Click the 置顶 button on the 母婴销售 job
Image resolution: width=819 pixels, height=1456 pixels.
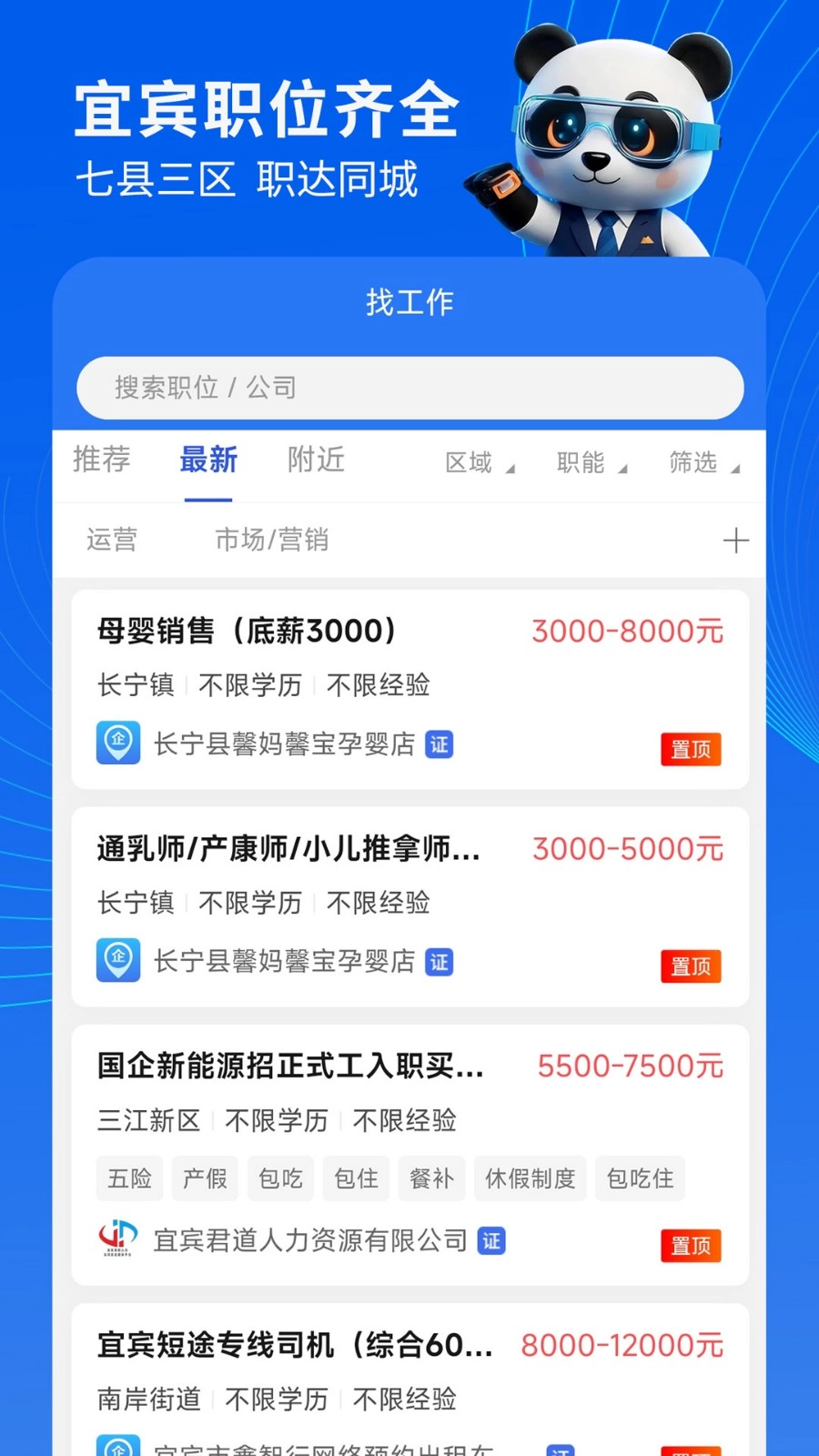pos(691,749)
